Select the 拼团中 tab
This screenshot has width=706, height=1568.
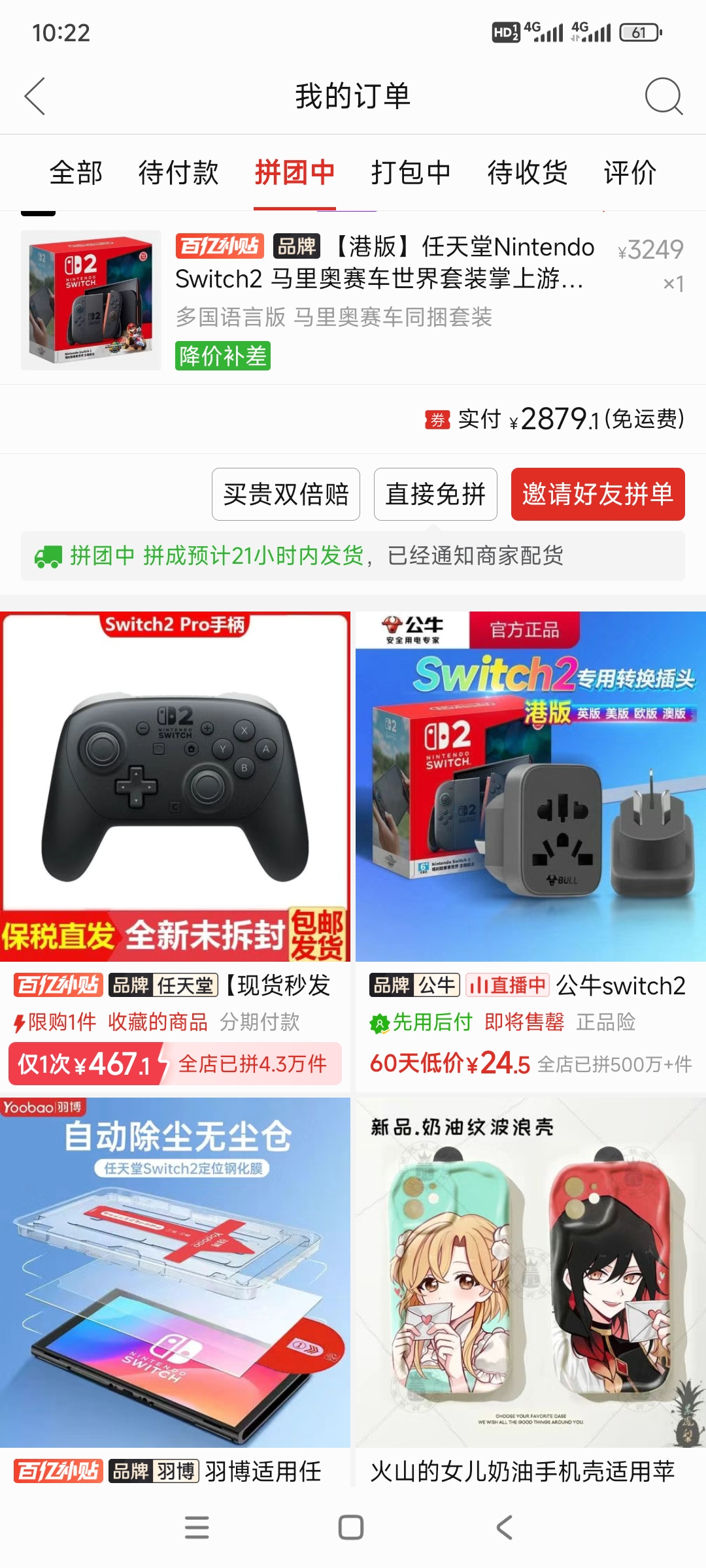pyautogui.click(x=295, y=173)
